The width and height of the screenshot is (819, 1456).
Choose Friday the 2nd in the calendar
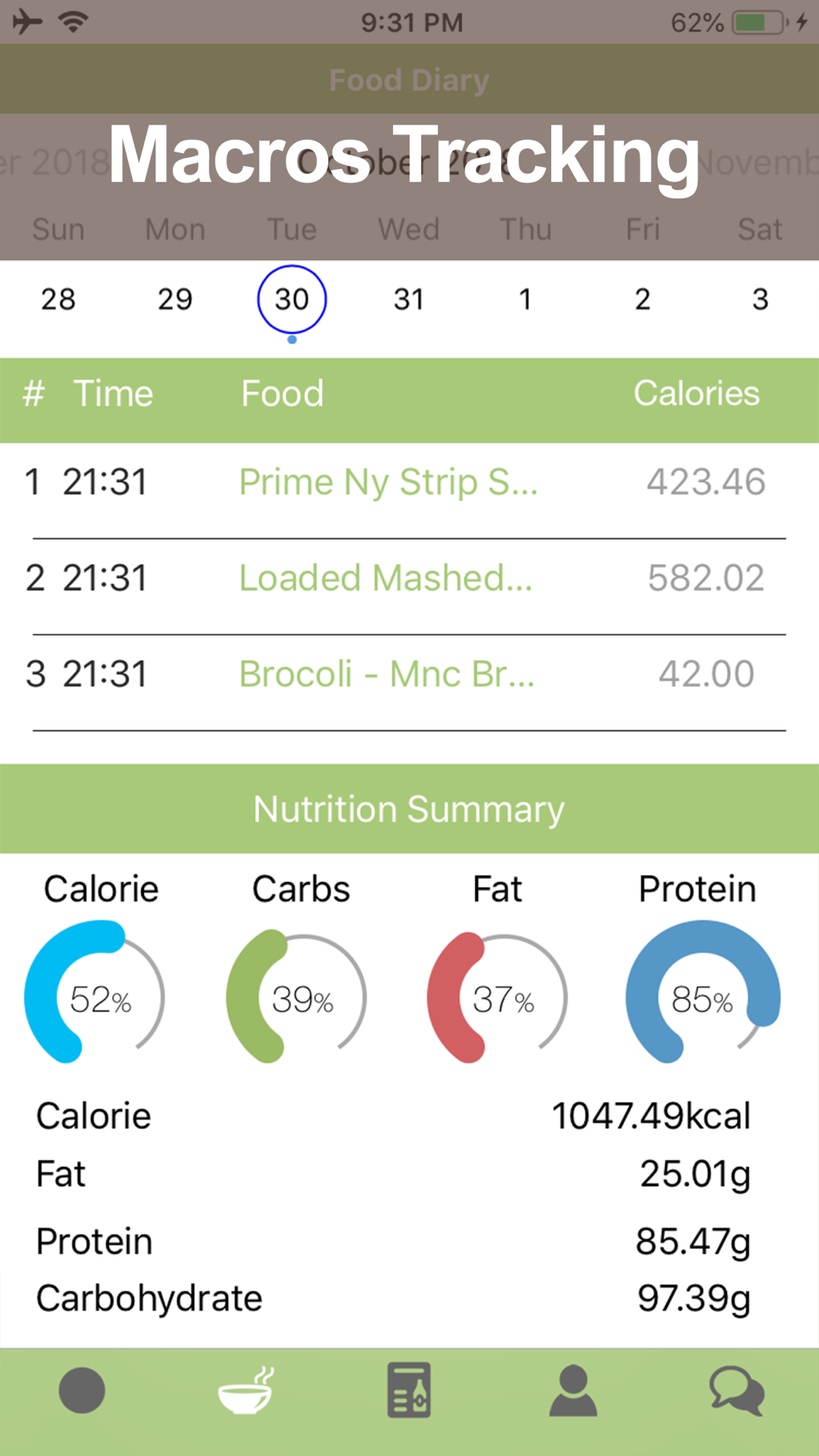[x=643, y=300]
